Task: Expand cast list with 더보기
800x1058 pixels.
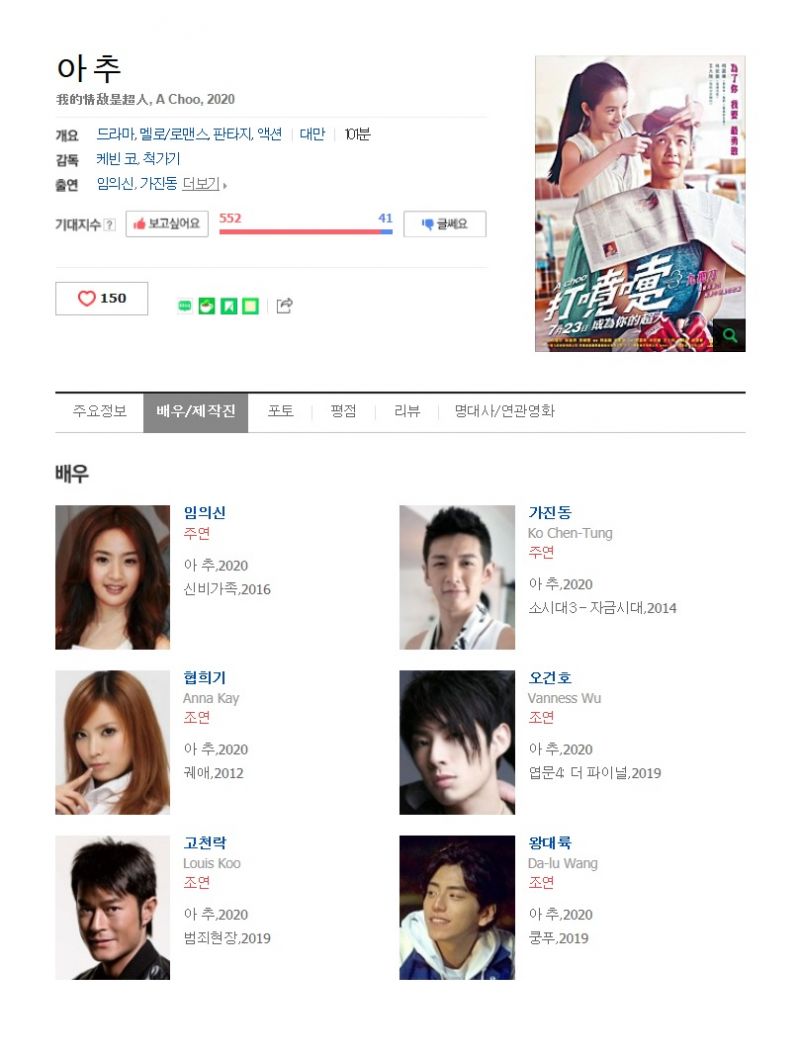Action: tap(203, 183)
